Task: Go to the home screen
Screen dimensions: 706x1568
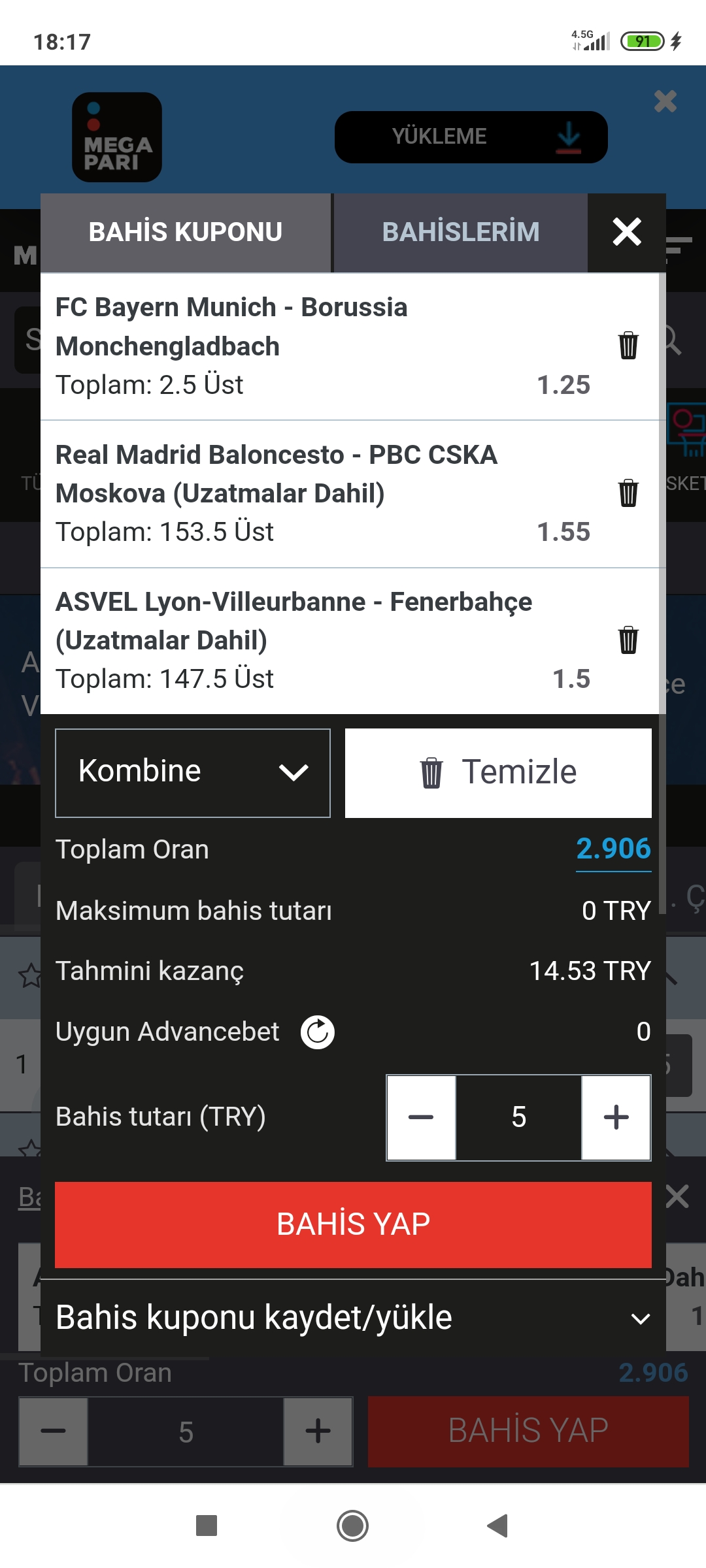Action: [x=352, y=1526]
